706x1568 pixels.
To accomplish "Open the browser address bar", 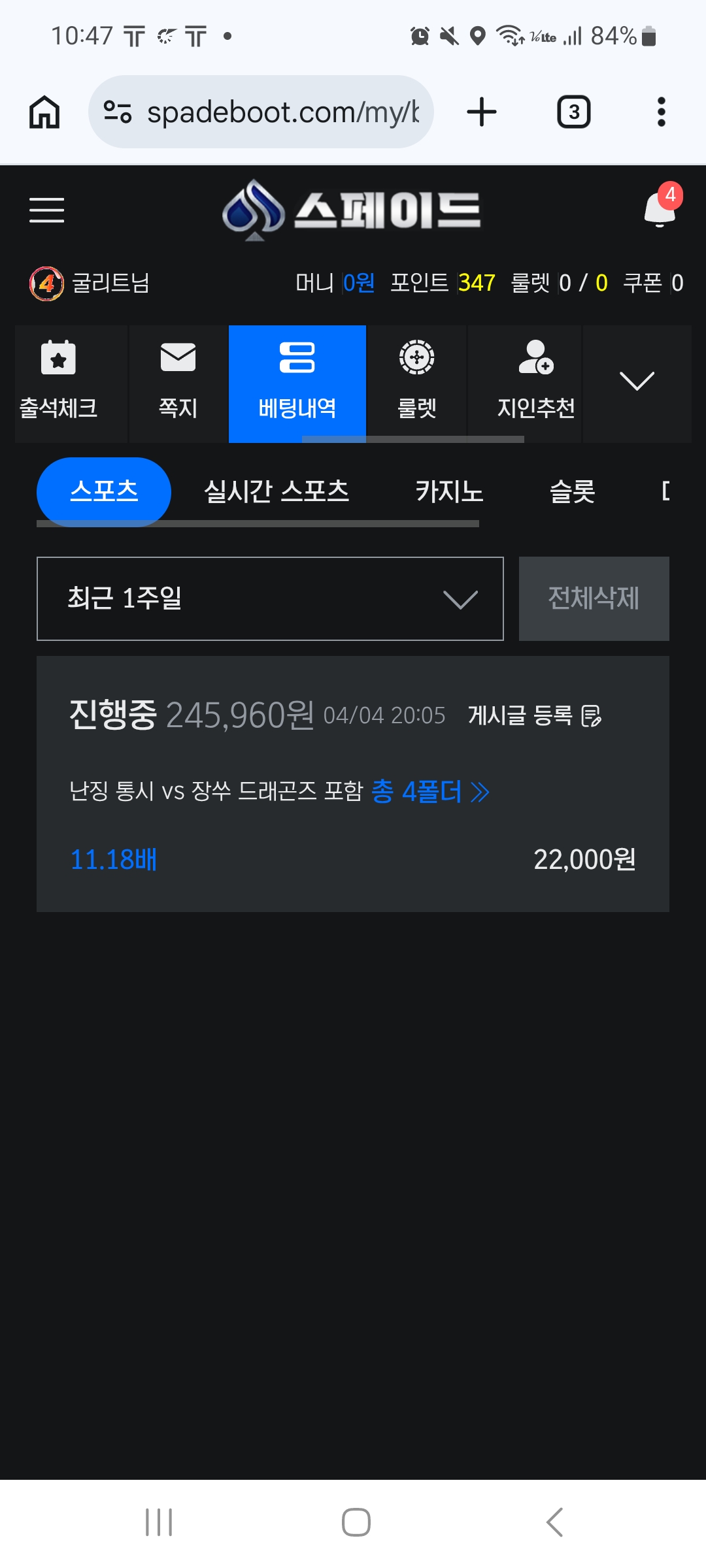I will 261,112.
